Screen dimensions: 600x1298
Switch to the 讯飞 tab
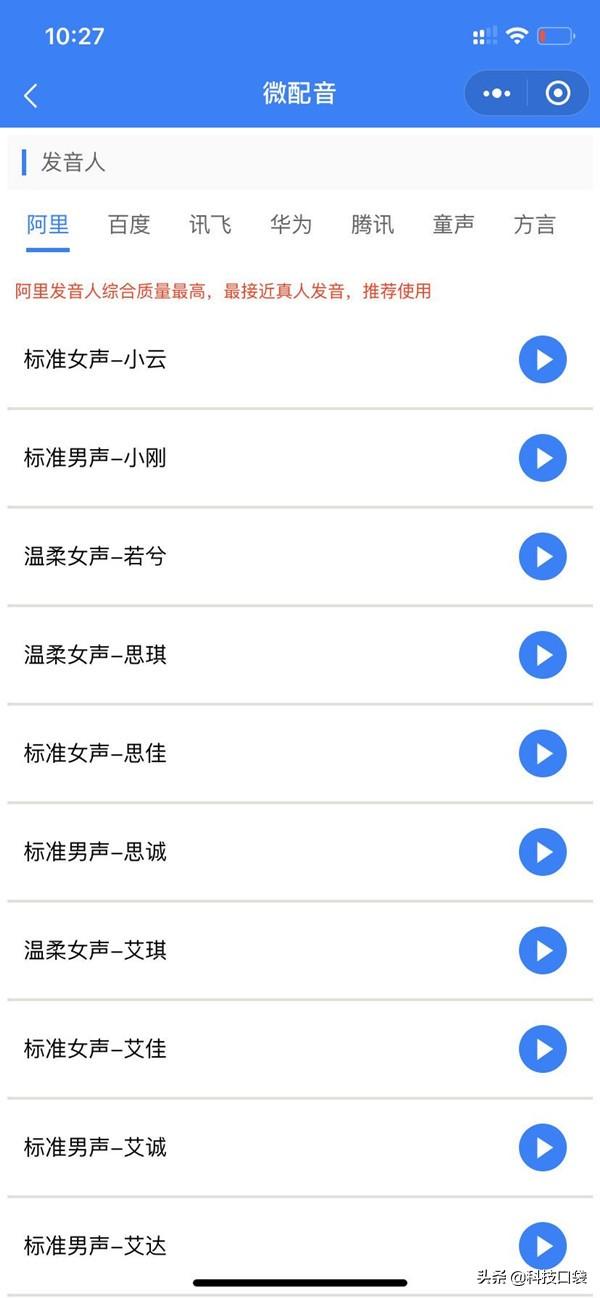coord(210,225)
